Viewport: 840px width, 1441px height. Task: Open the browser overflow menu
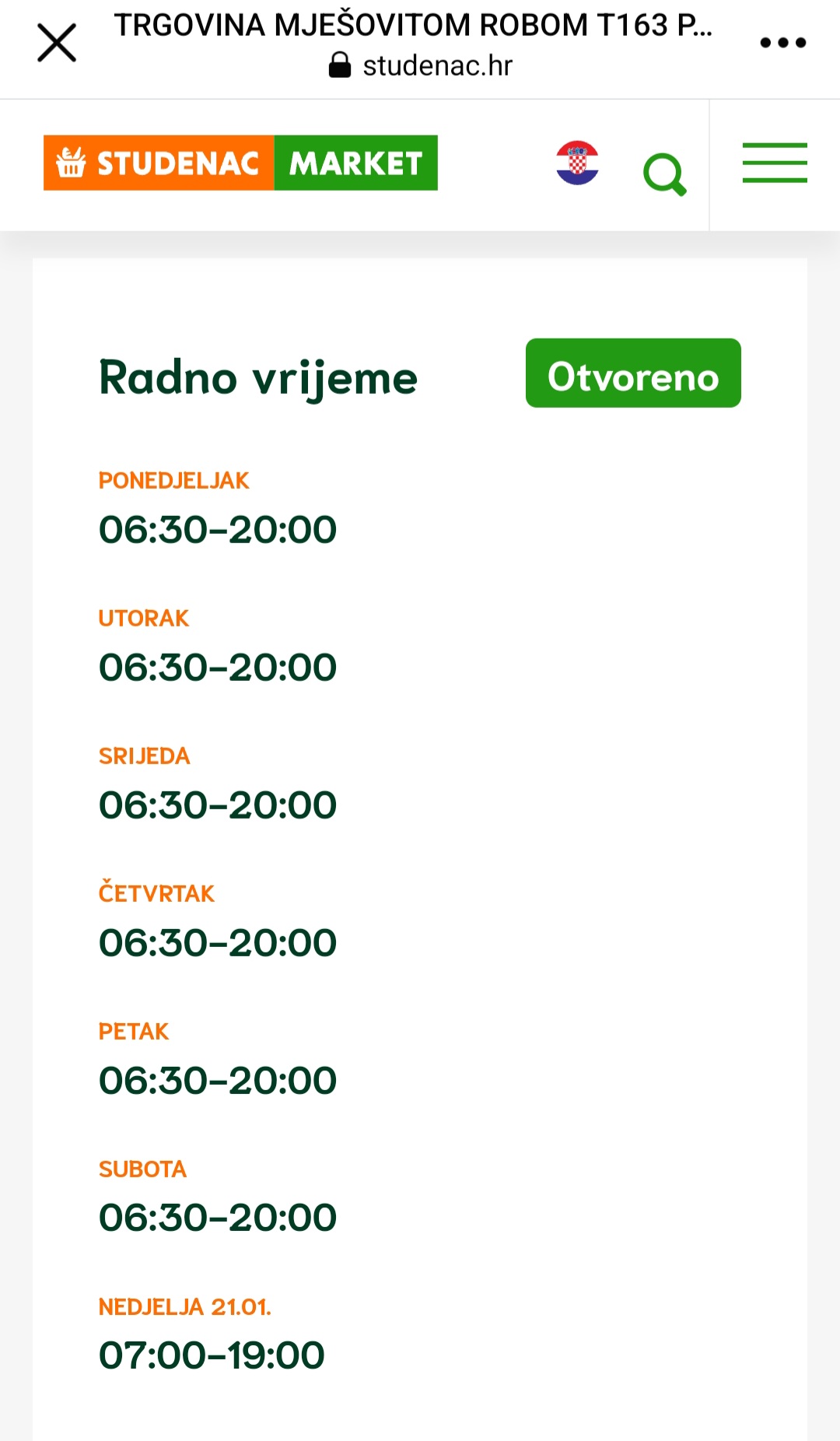pyautogui.click(x=782, y=43)
